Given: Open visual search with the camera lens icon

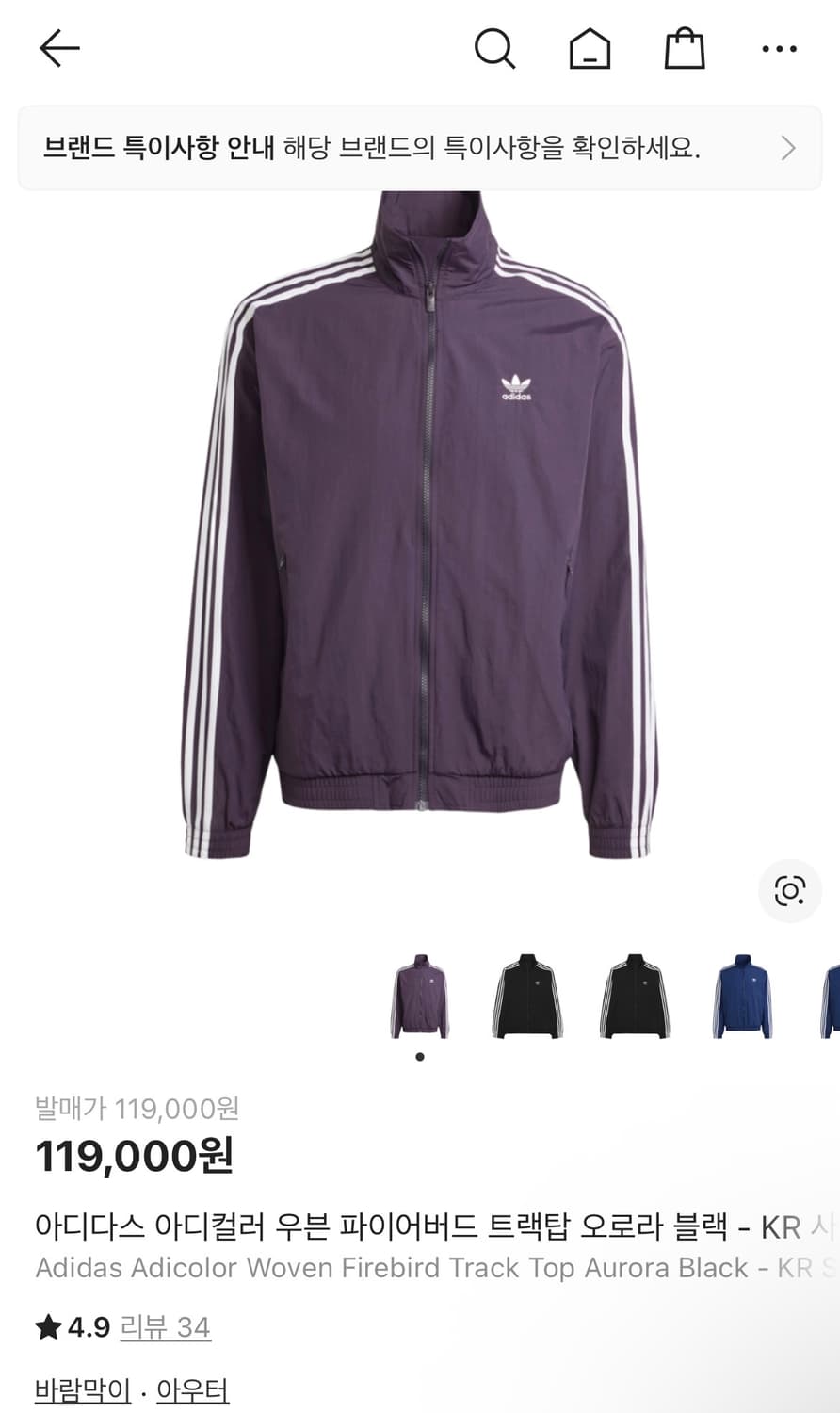Looking at the screenshot, I should [790, 889].
